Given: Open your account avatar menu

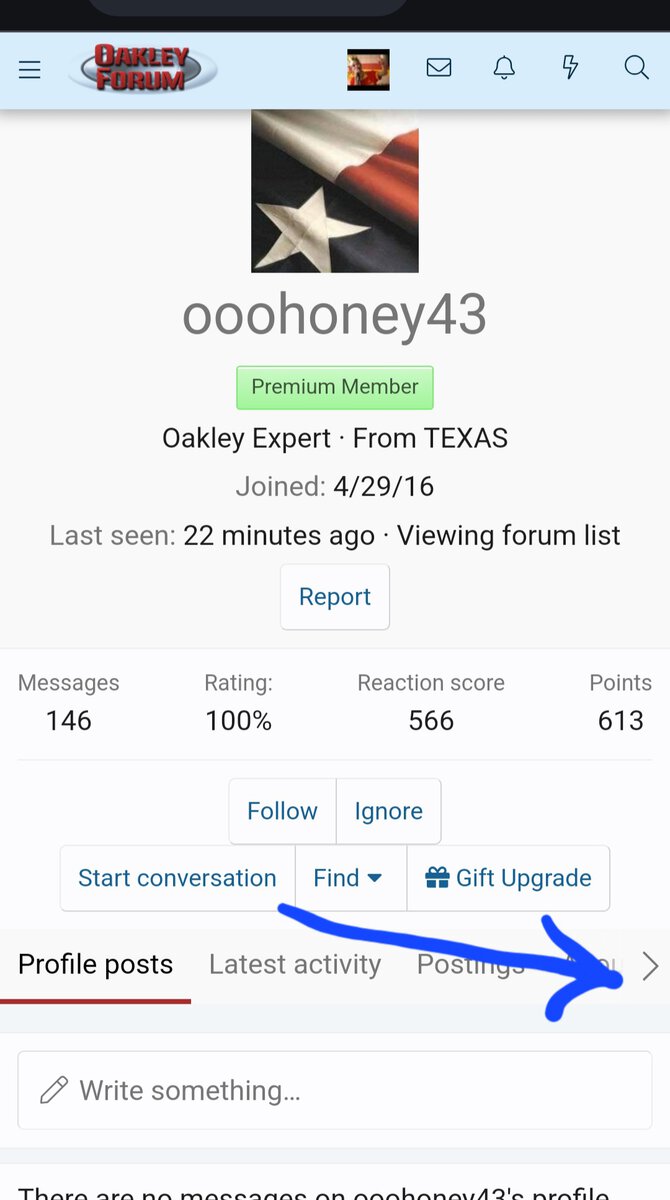Looking at the screenshot, I should [368, 69].
